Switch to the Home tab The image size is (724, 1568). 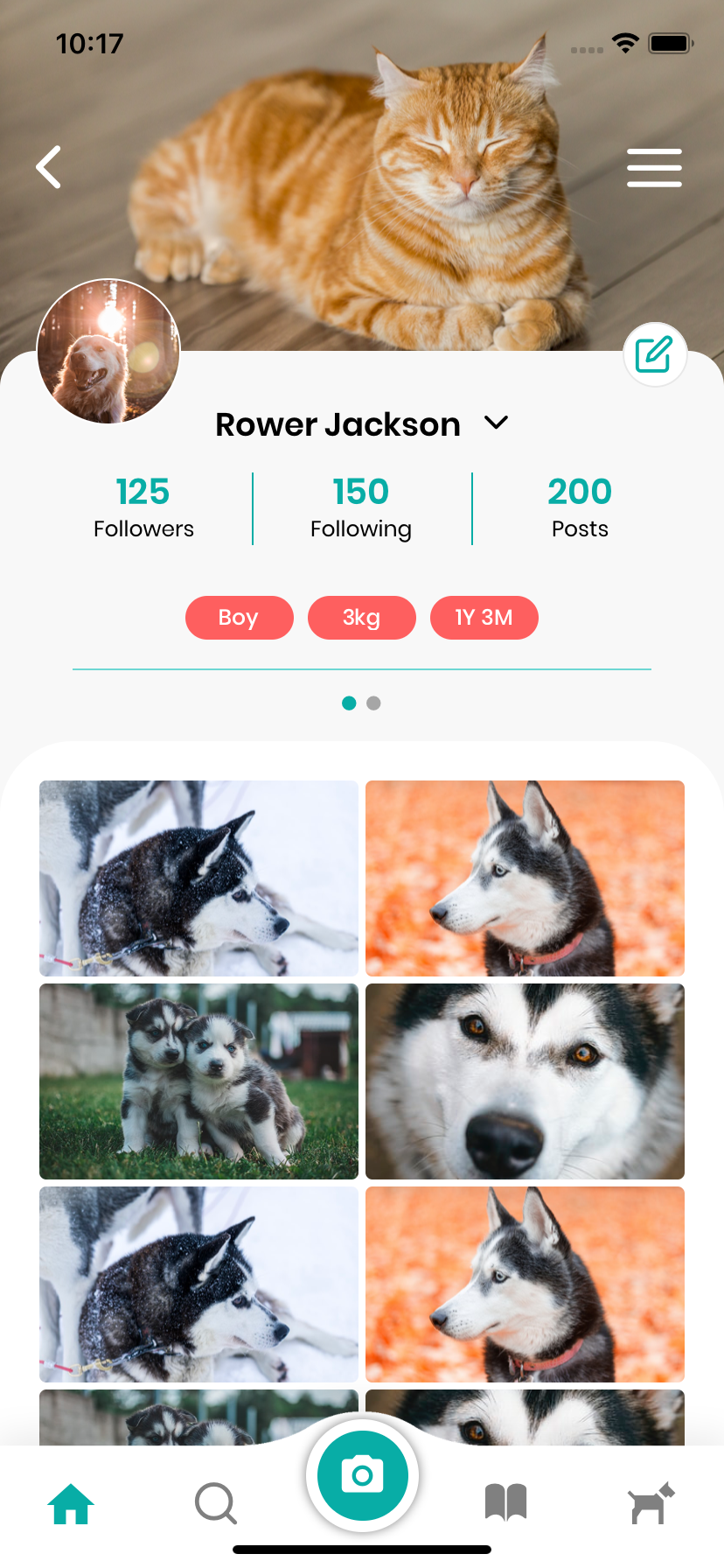click(x=71, y=1504)
